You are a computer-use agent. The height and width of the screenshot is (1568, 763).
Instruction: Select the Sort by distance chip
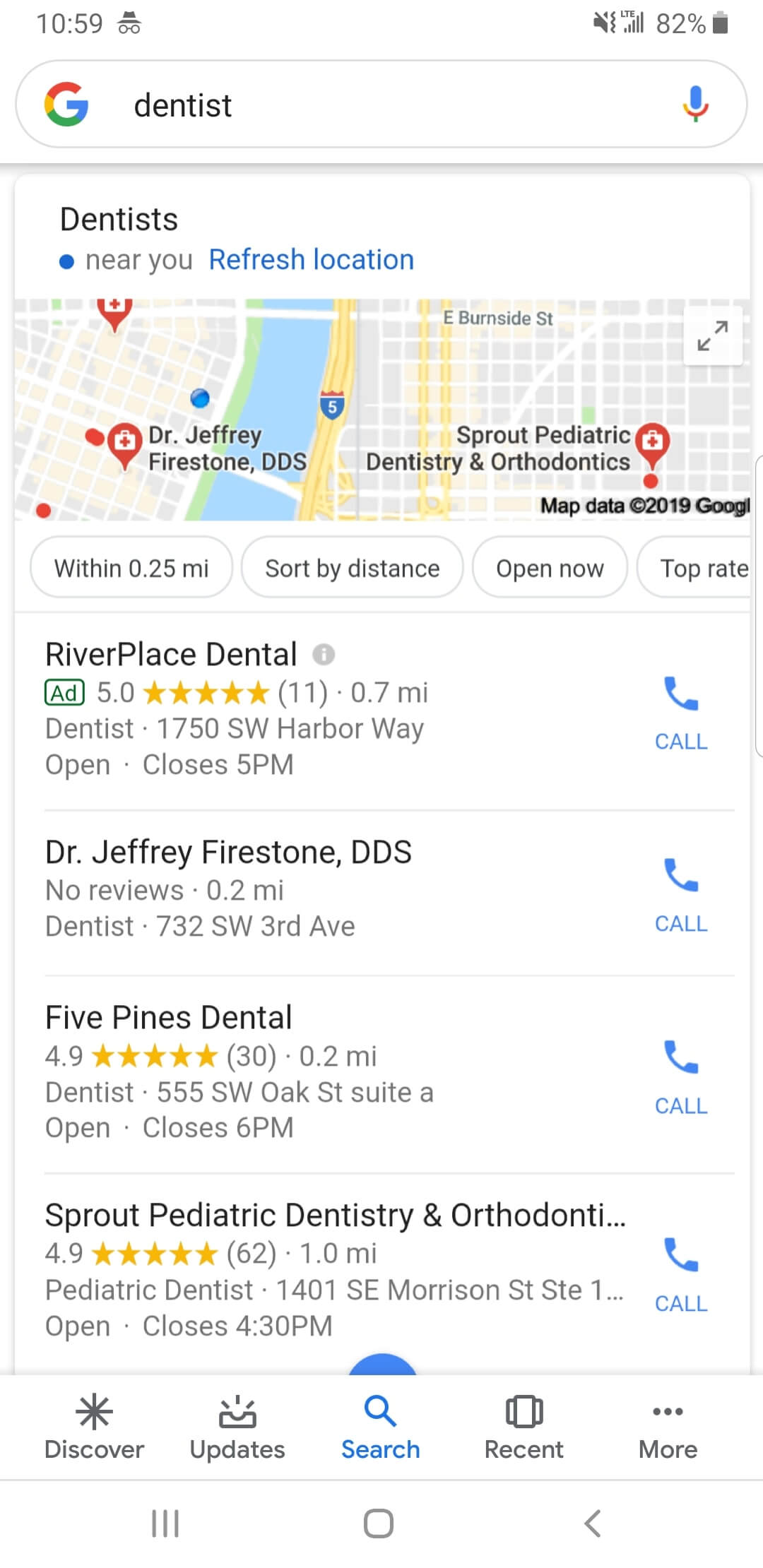point(352,568)
